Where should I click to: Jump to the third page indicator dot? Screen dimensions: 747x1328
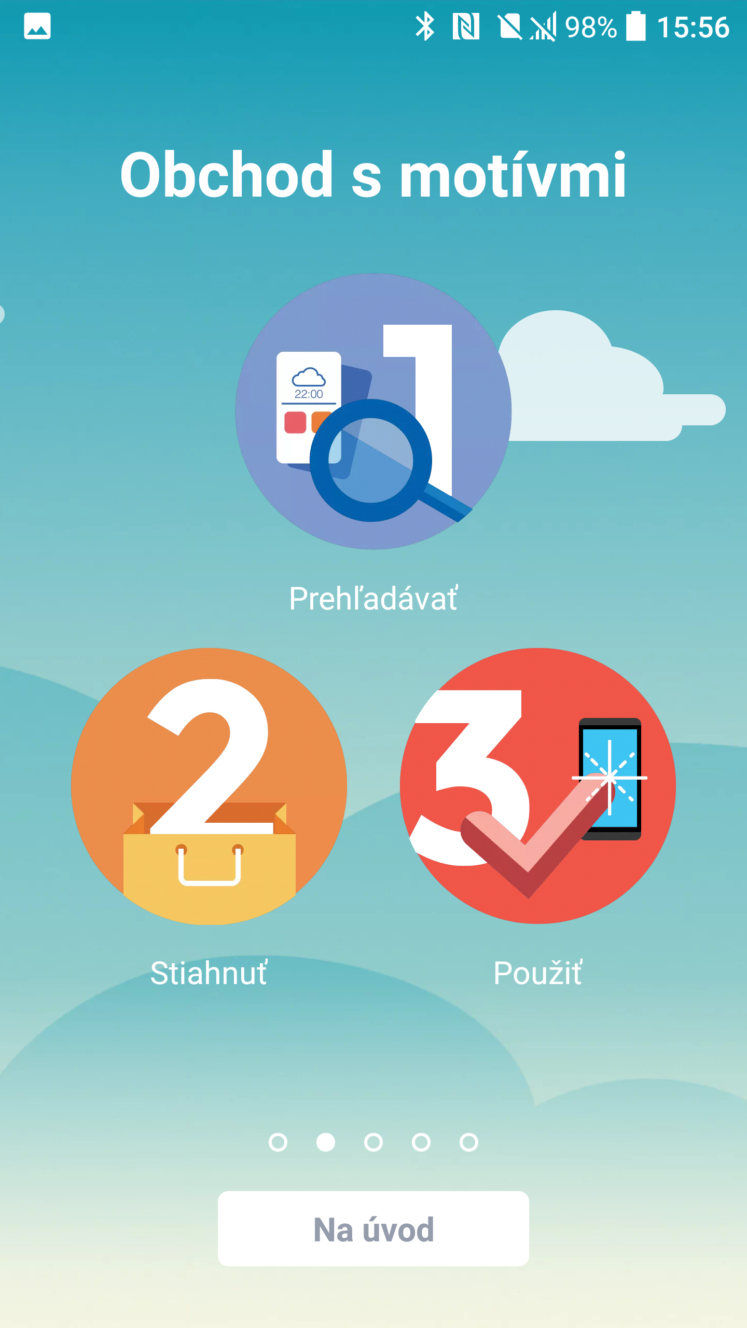pyautogui.click(x=373, y=1142)
